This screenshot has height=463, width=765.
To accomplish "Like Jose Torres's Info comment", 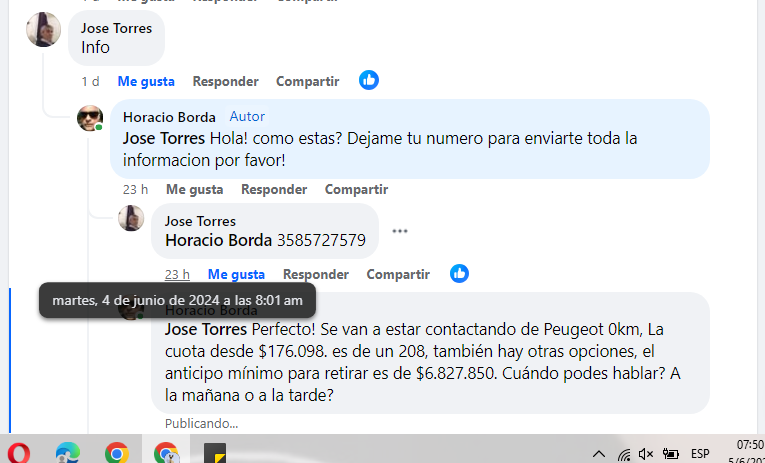I will point(146,81).
